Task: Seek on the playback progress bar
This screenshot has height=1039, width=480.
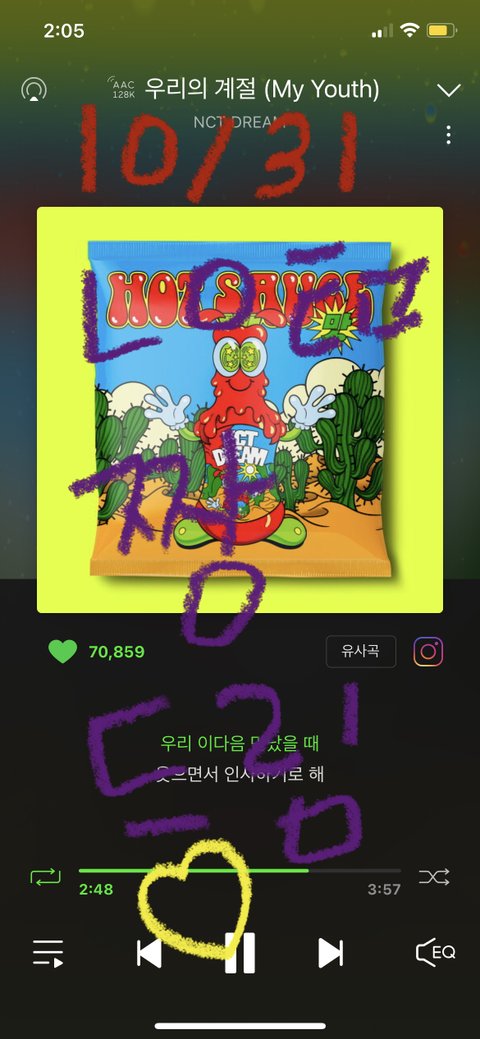Action: (240, 871)
